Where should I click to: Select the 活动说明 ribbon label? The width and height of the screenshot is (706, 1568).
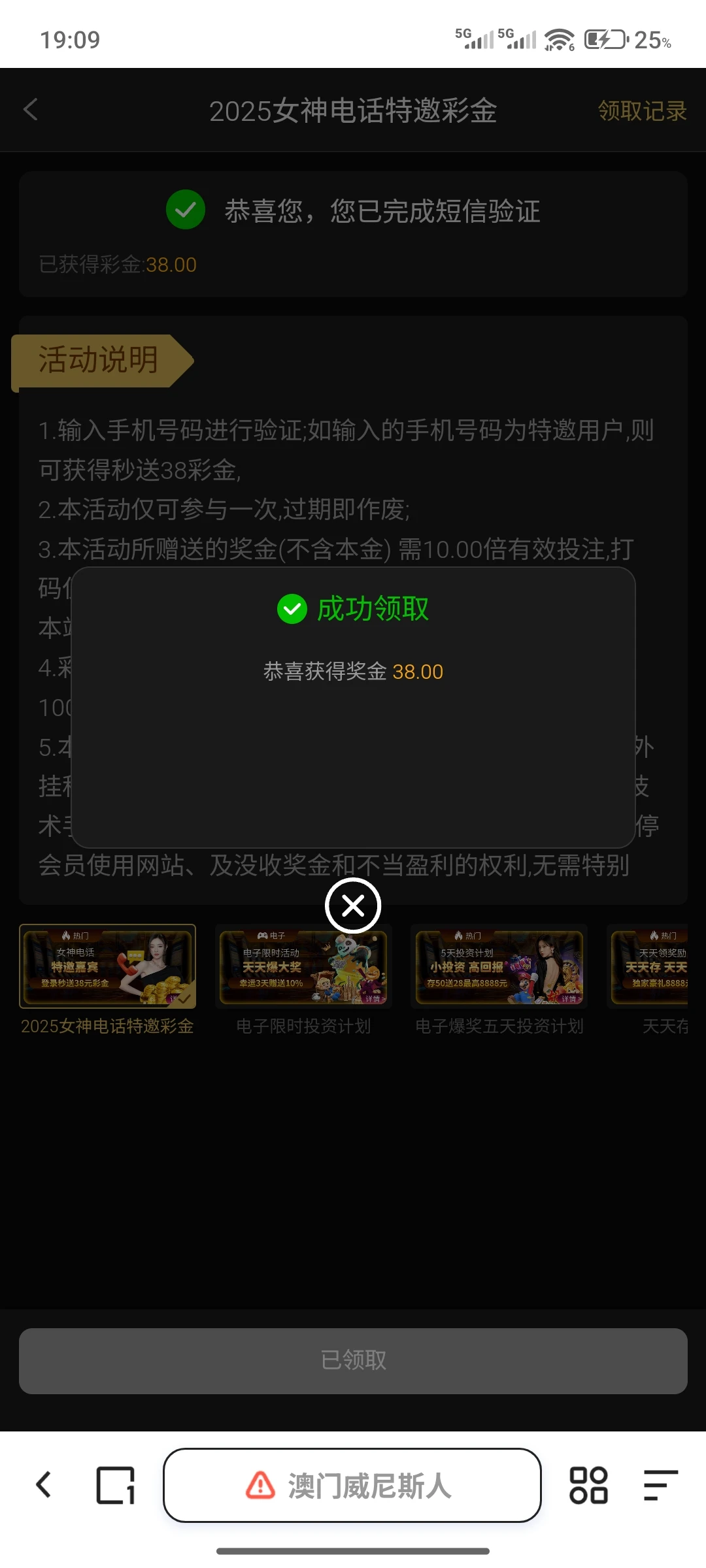[x=97, y=359]
